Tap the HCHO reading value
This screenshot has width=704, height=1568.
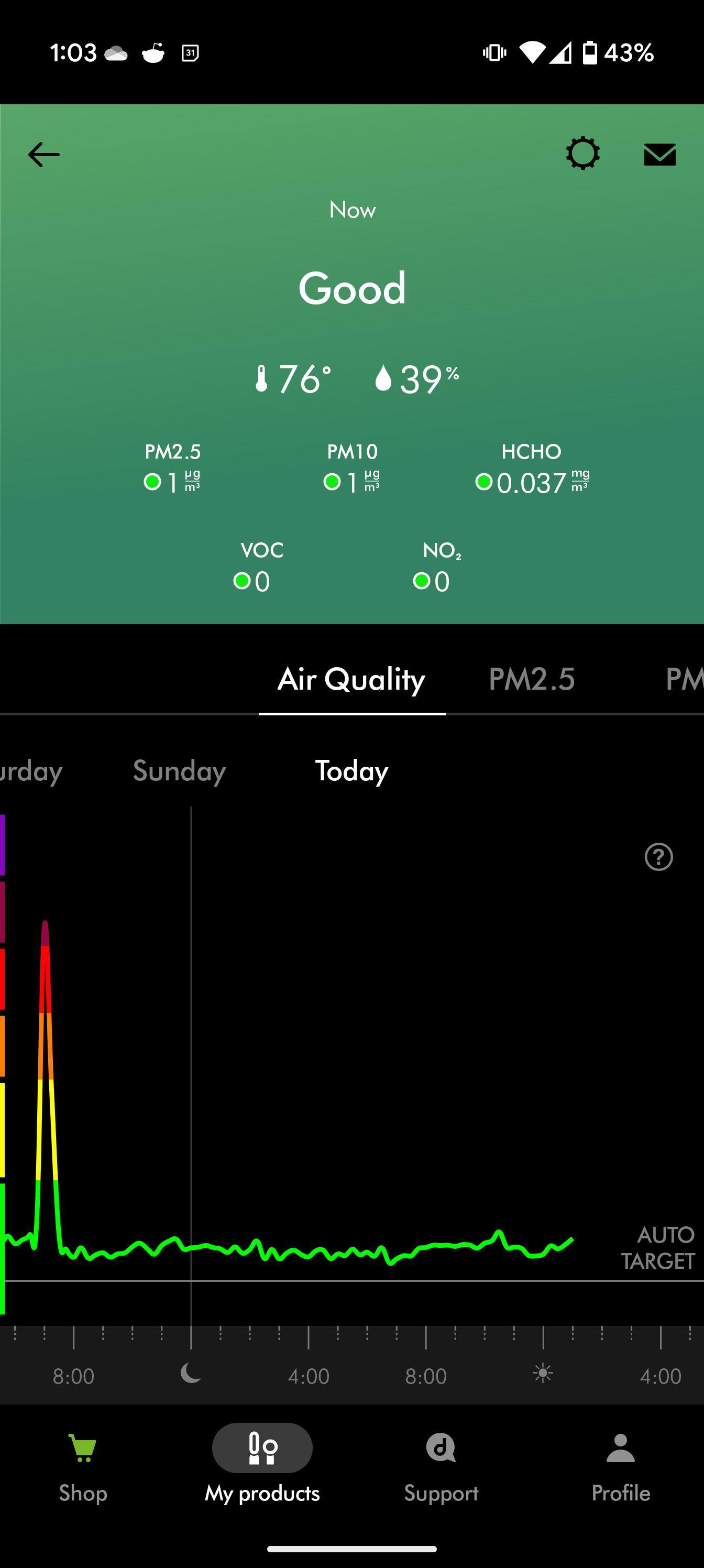(532, 484)
